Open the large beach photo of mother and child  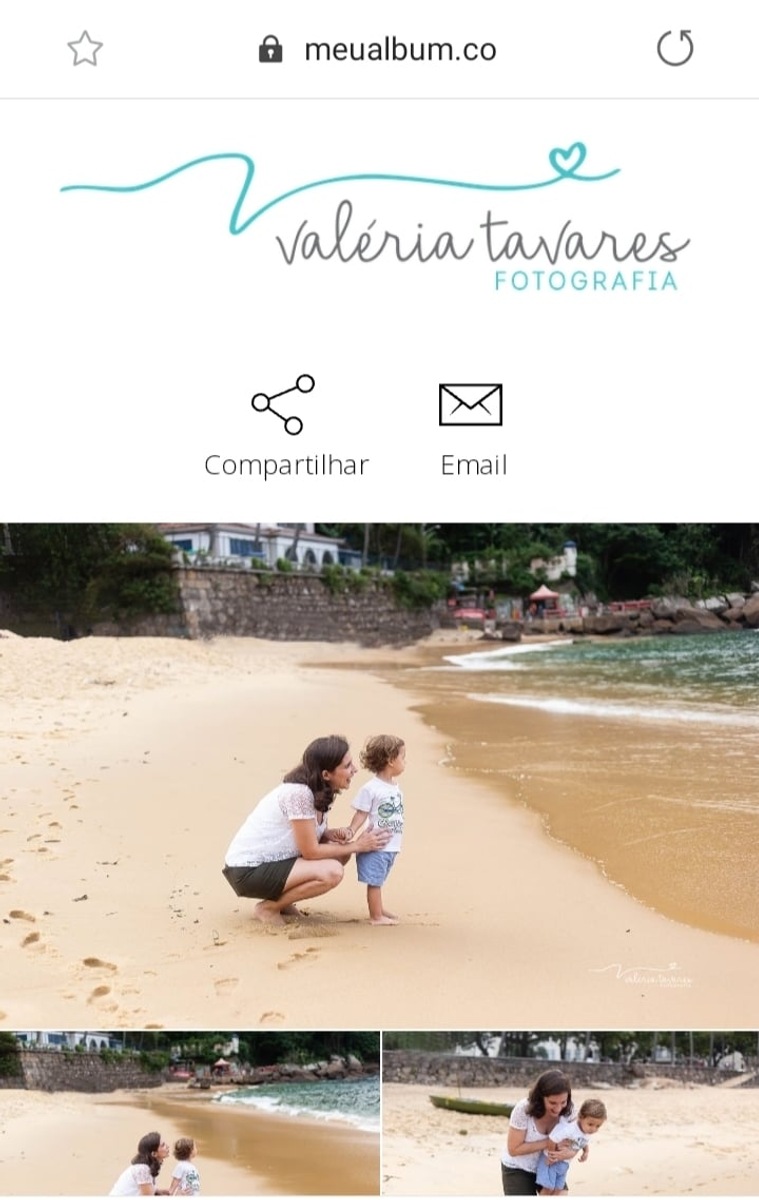[379, 775]
